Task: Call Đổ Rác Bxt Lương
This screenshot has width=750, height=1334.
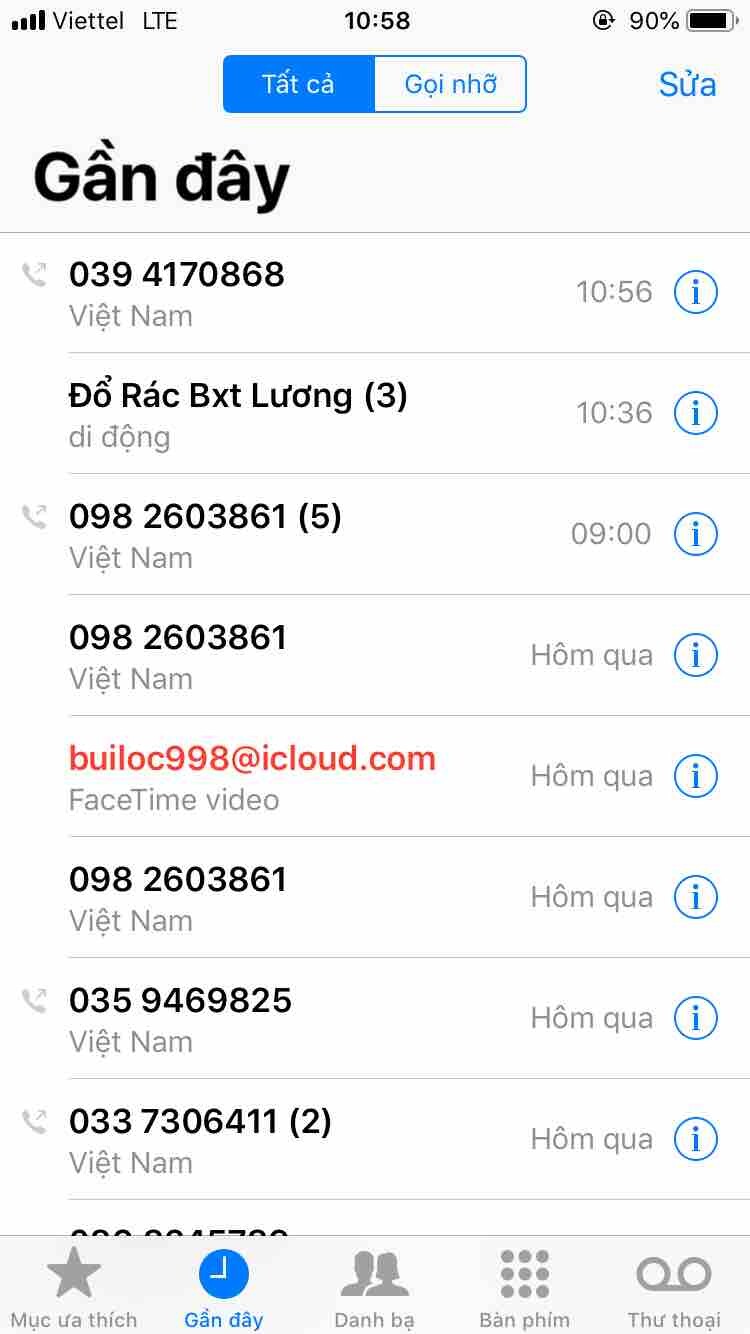Action: [300, 414]
